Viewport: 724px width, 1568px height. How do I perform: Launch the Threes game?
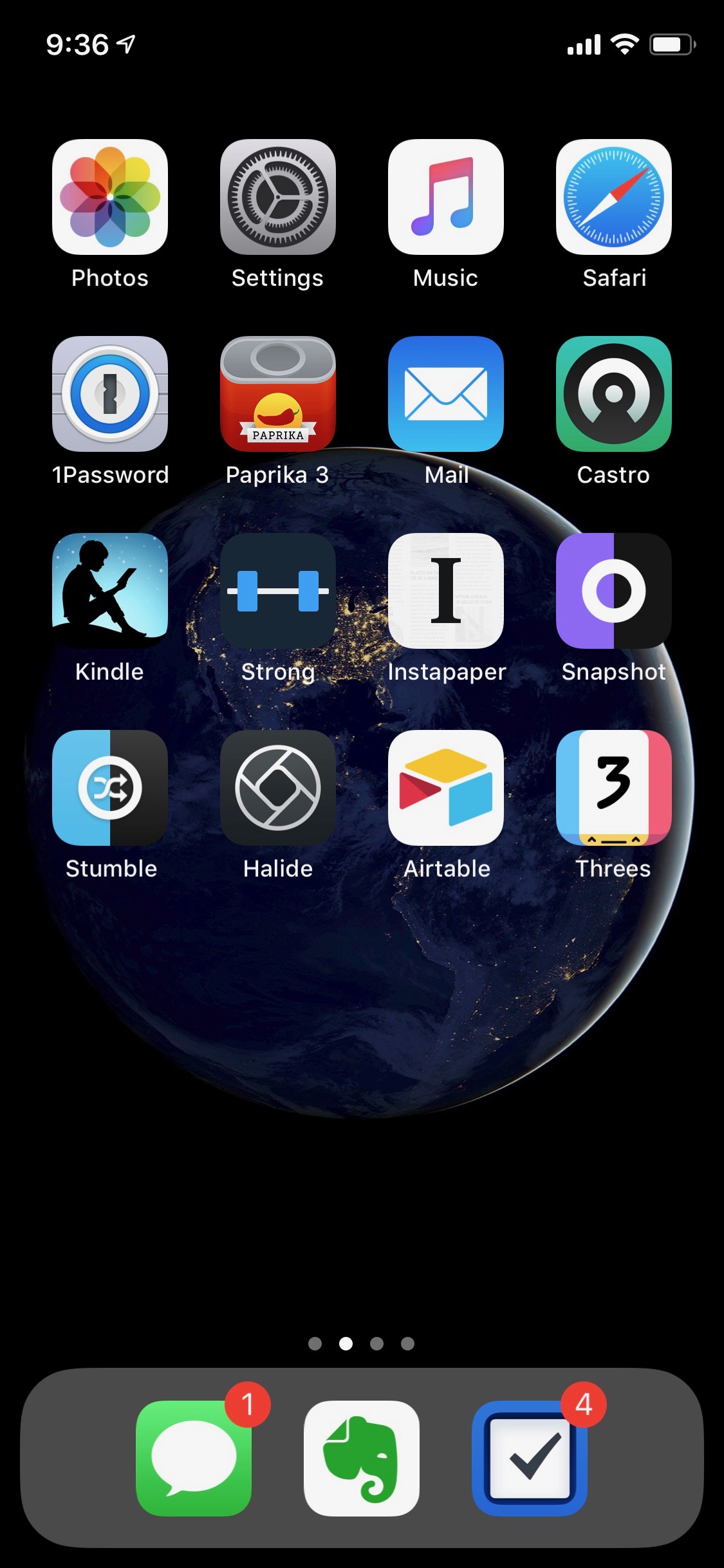614,788
